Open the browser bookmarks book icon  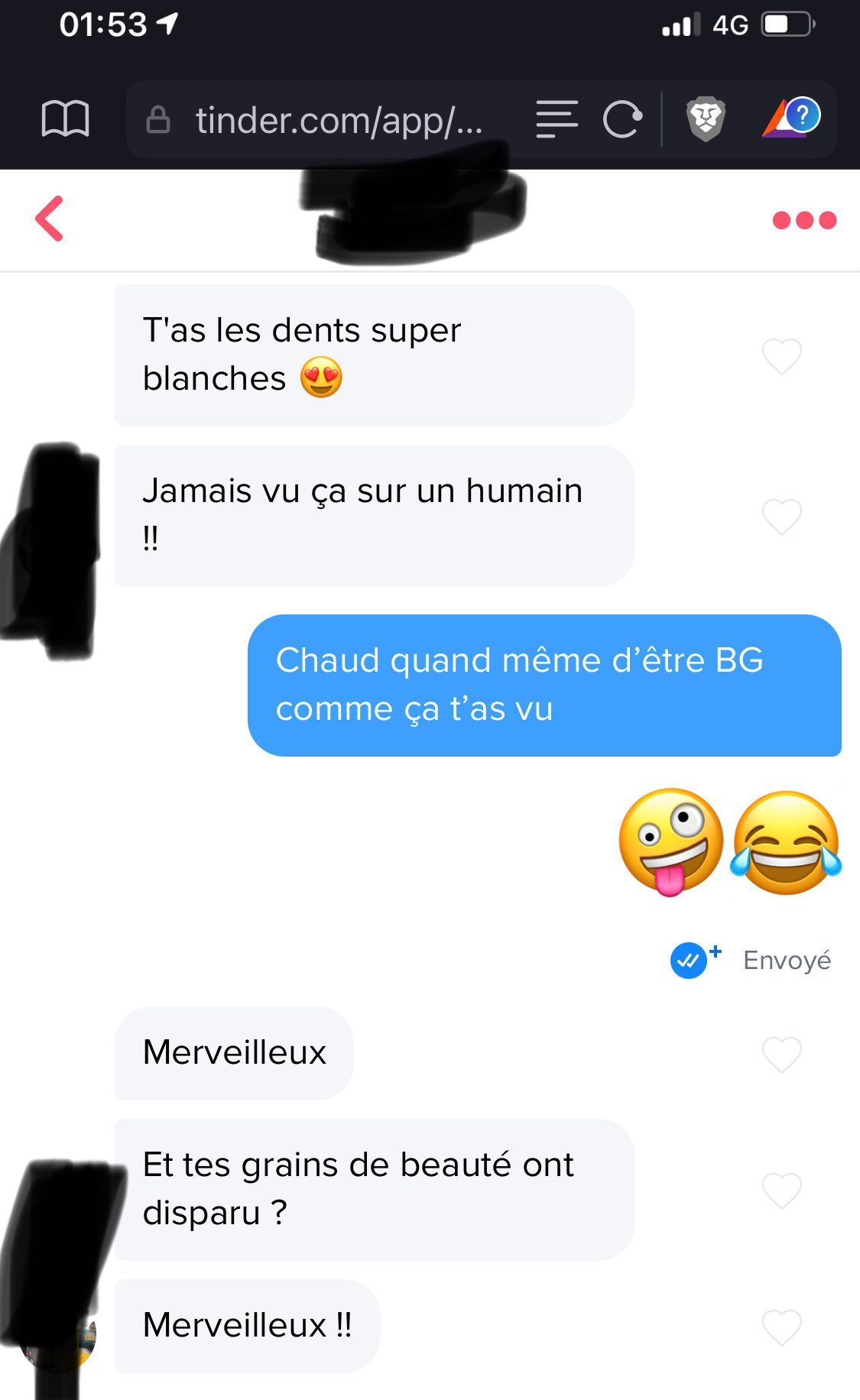pyautogui.click(x=65, y=119)
